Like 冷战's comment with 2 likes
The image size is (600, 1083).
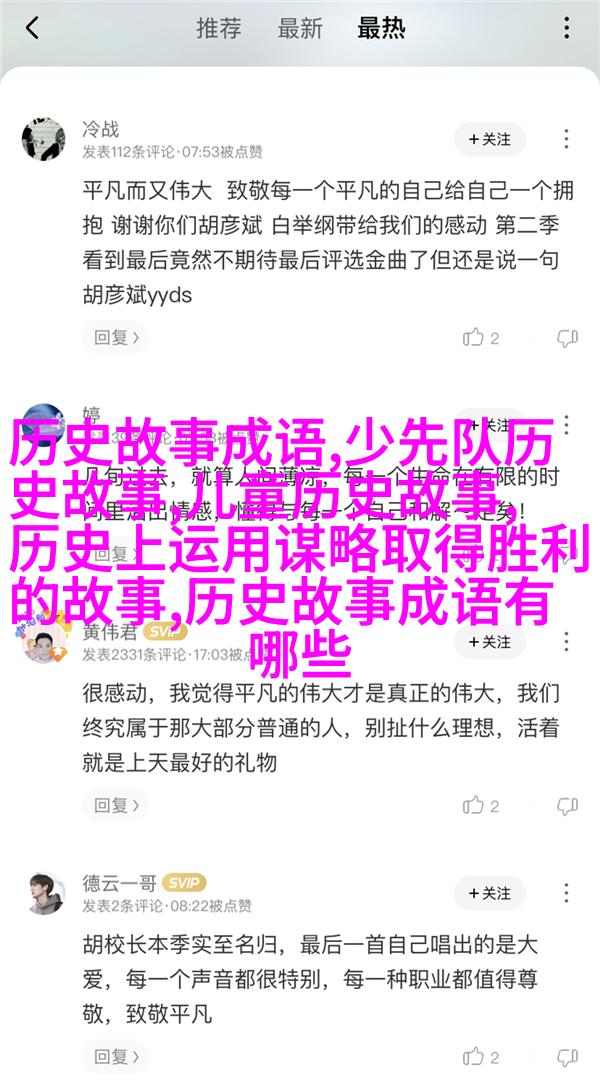(481, 338)
